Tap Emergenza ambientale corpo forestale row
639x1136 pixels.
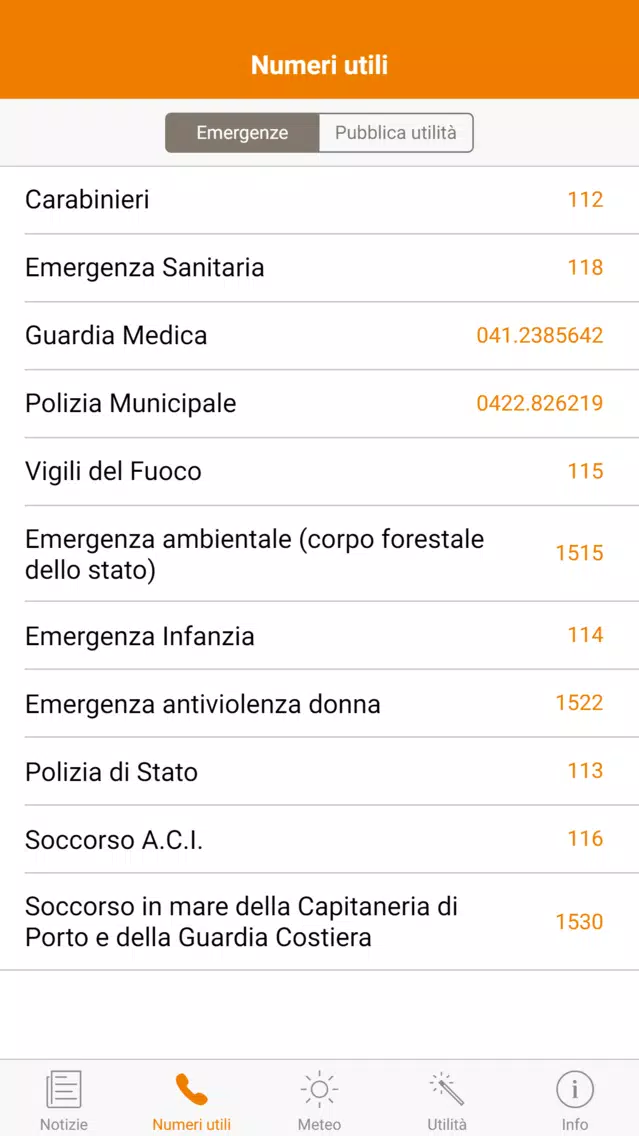320,554
